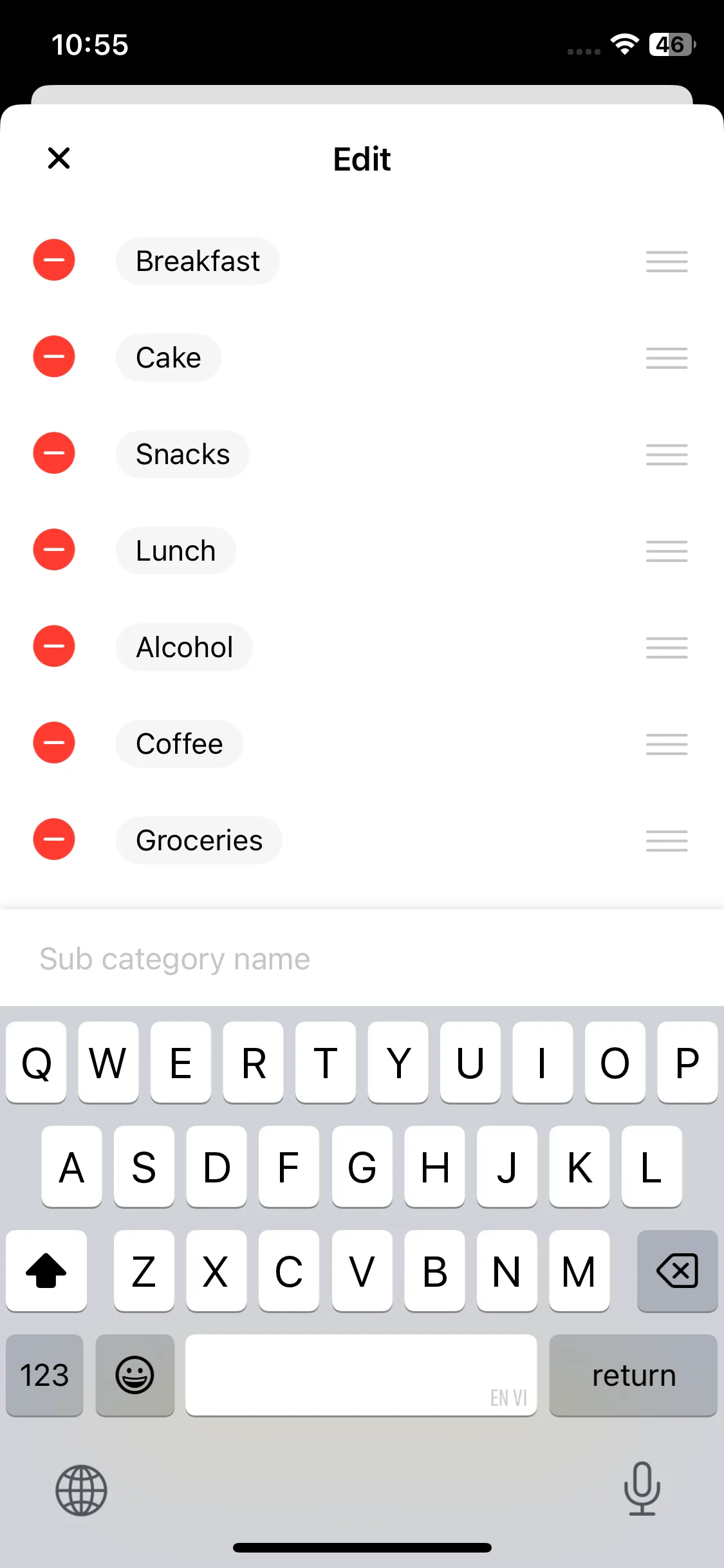
Task: Tap the reorder handle for Breakfast
Action: pos(667,261)
